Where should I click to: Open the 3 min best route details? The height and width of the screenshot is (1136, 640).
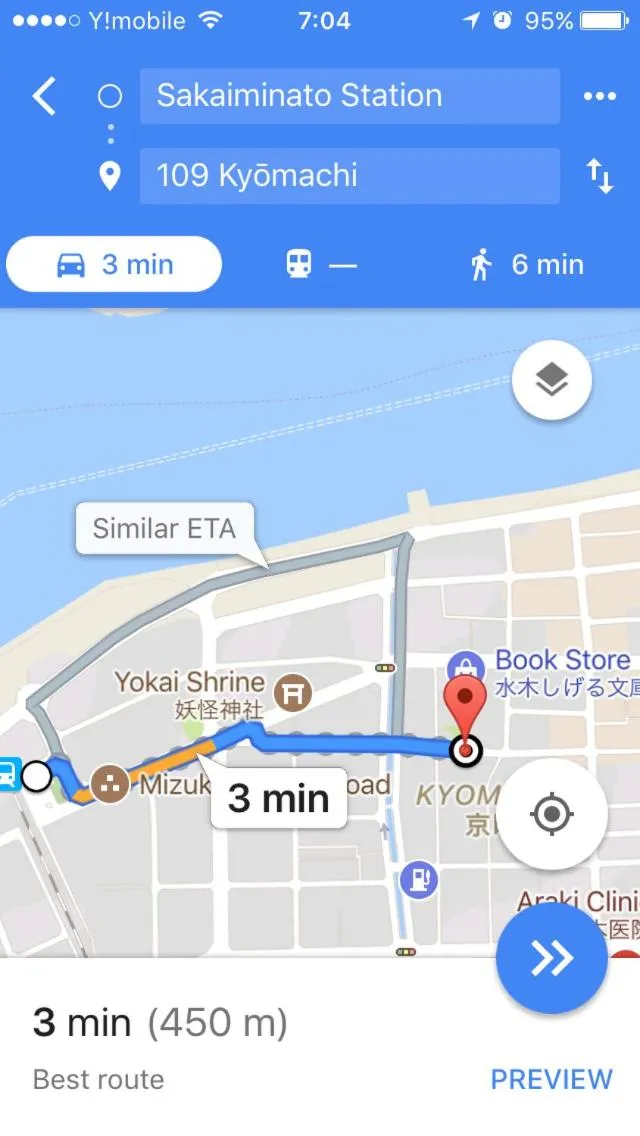coord(160,1045)
